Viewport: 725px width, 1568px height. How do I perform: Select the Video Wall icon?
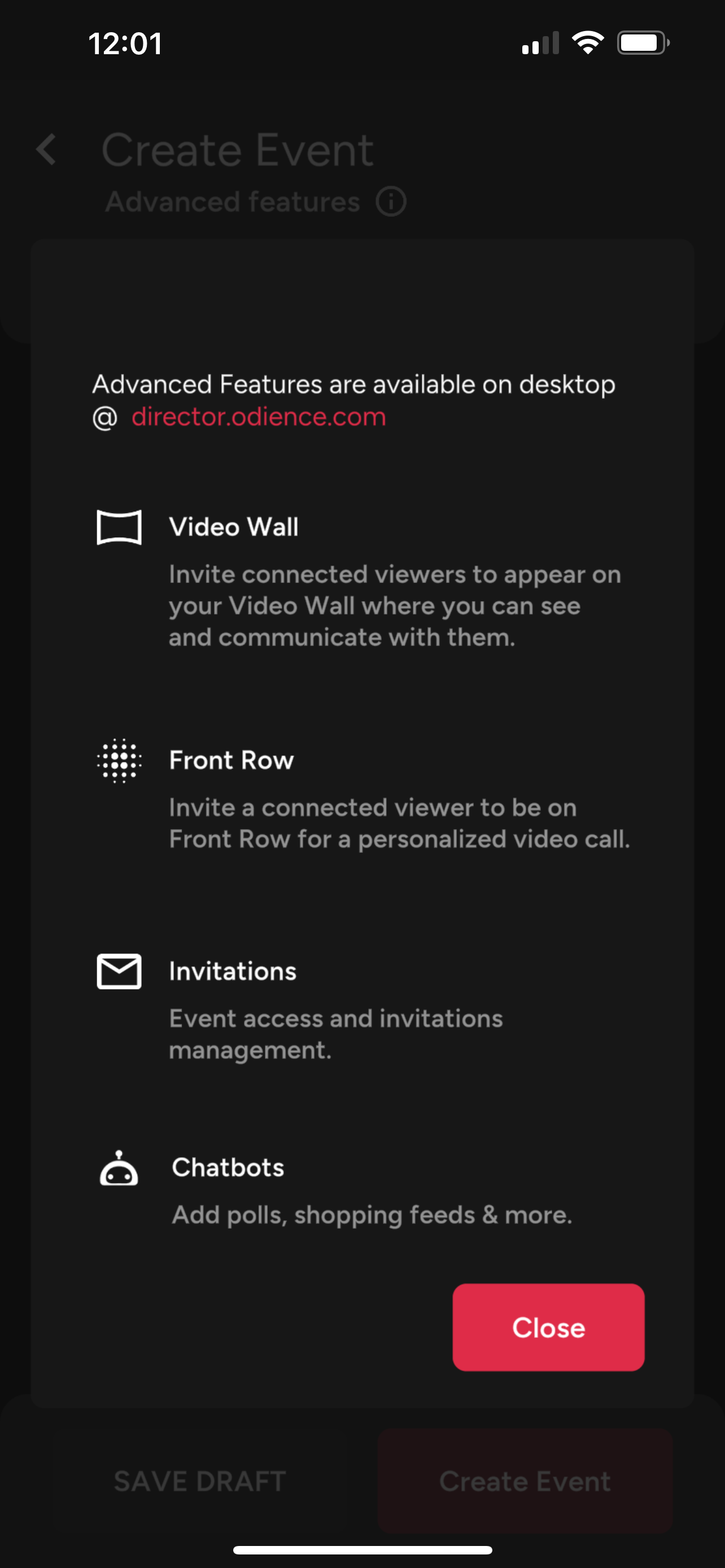point(119,528)
